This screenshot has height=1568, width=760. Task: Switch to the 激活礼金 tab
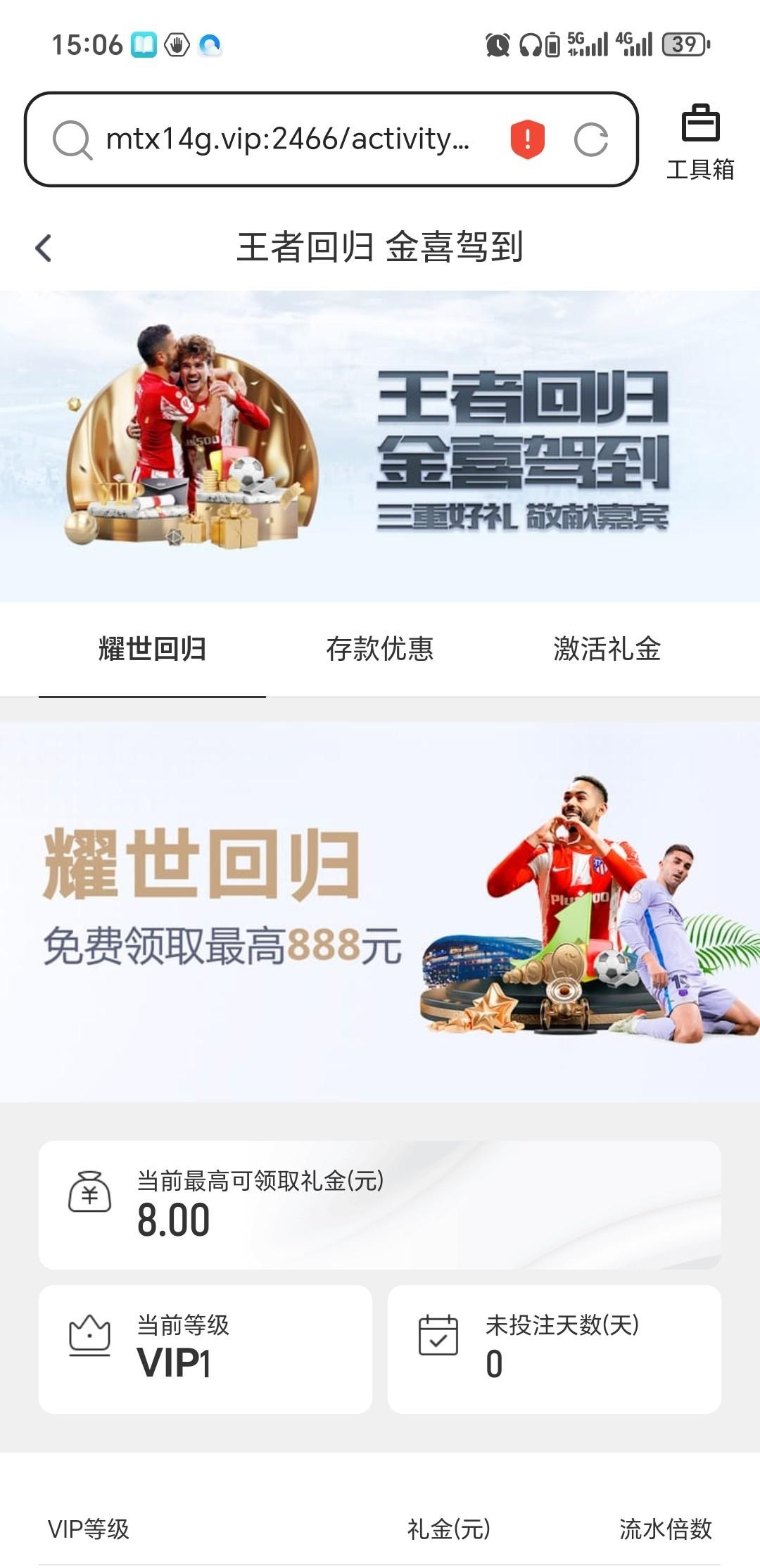click(x=607, y=649)
